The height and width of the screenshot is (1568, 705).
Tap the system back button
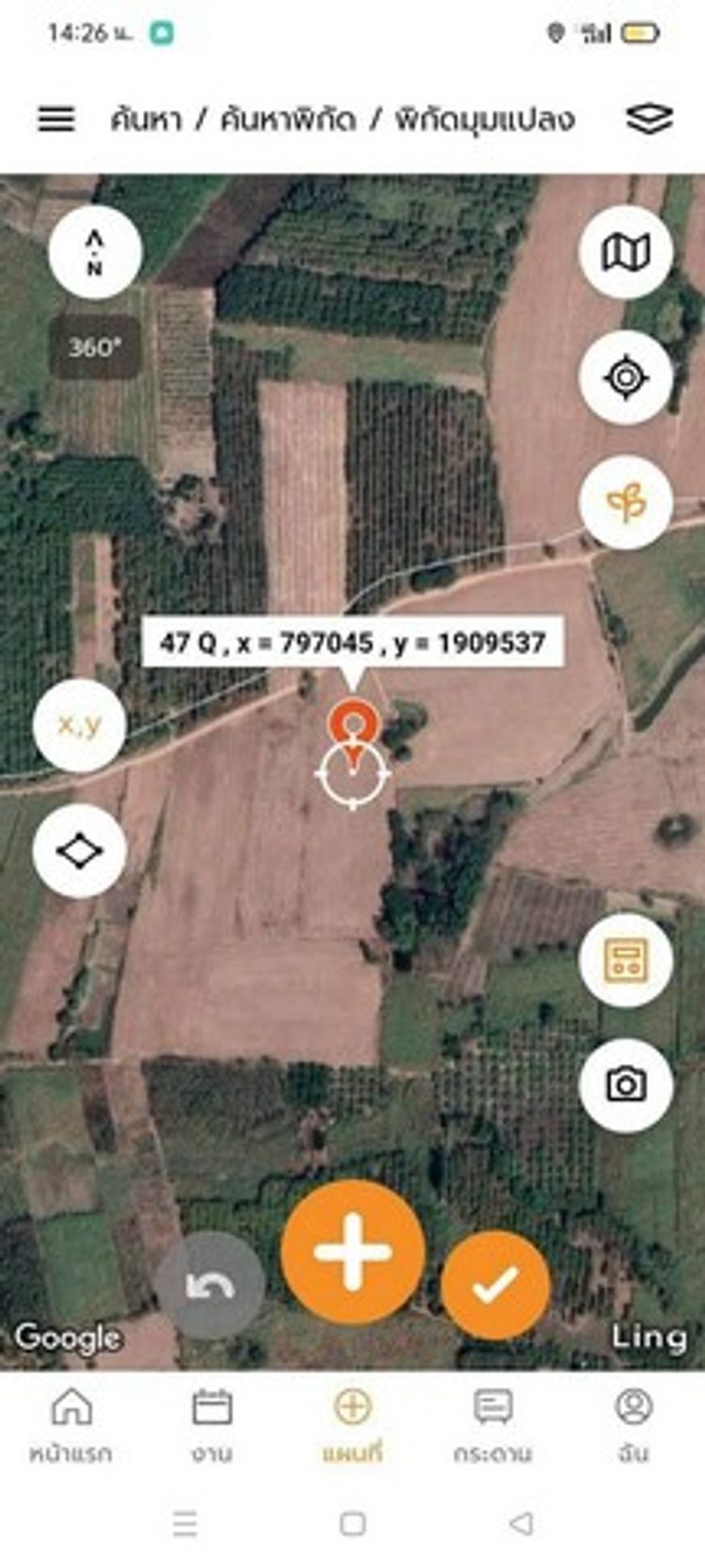pos(521,1523)
